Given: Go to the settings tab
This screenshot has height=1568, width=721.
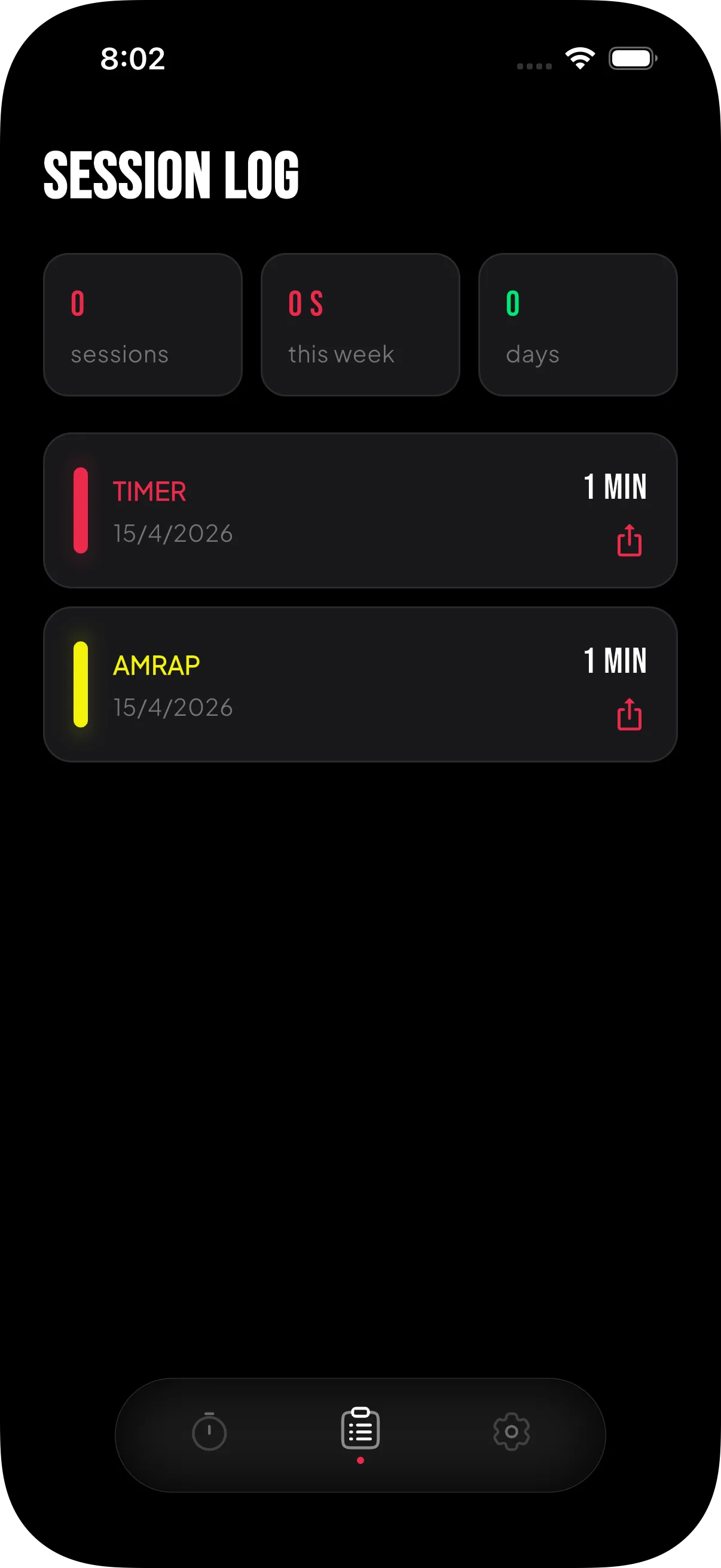Looking at the screenshot, I should click(x=511, y=1432).
